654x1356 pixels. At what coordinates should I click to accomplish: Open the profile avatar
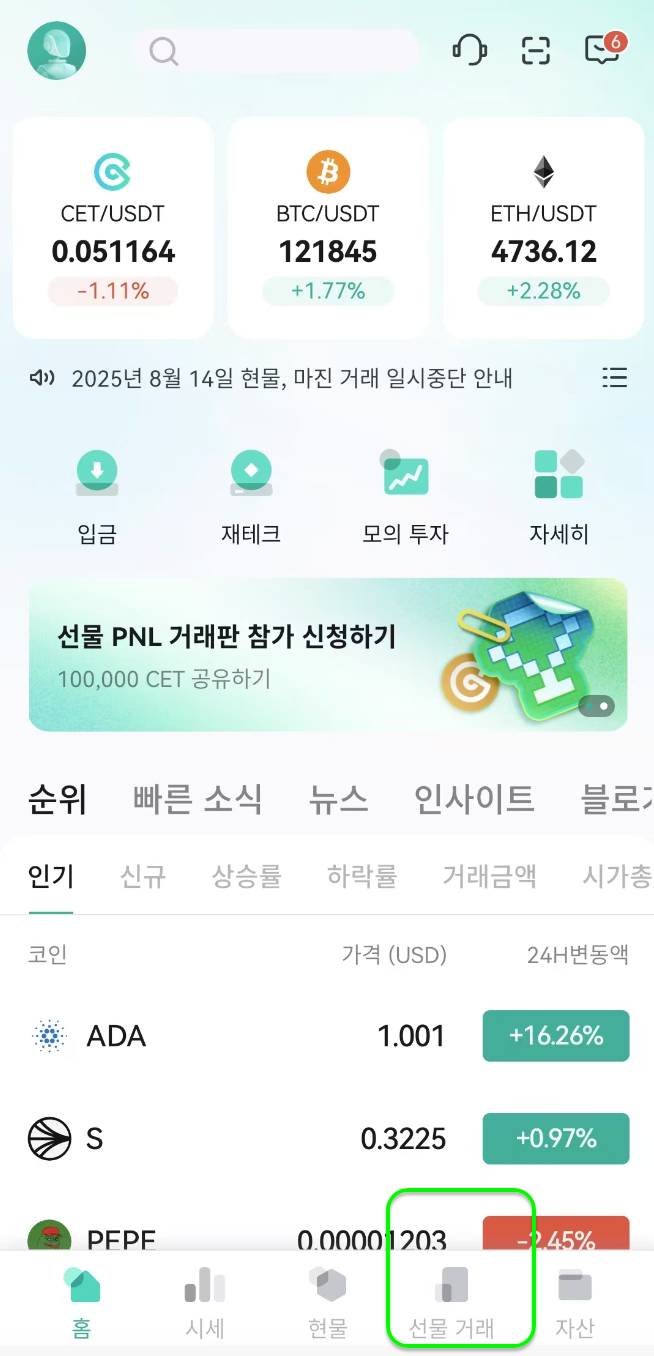[57, 50]
